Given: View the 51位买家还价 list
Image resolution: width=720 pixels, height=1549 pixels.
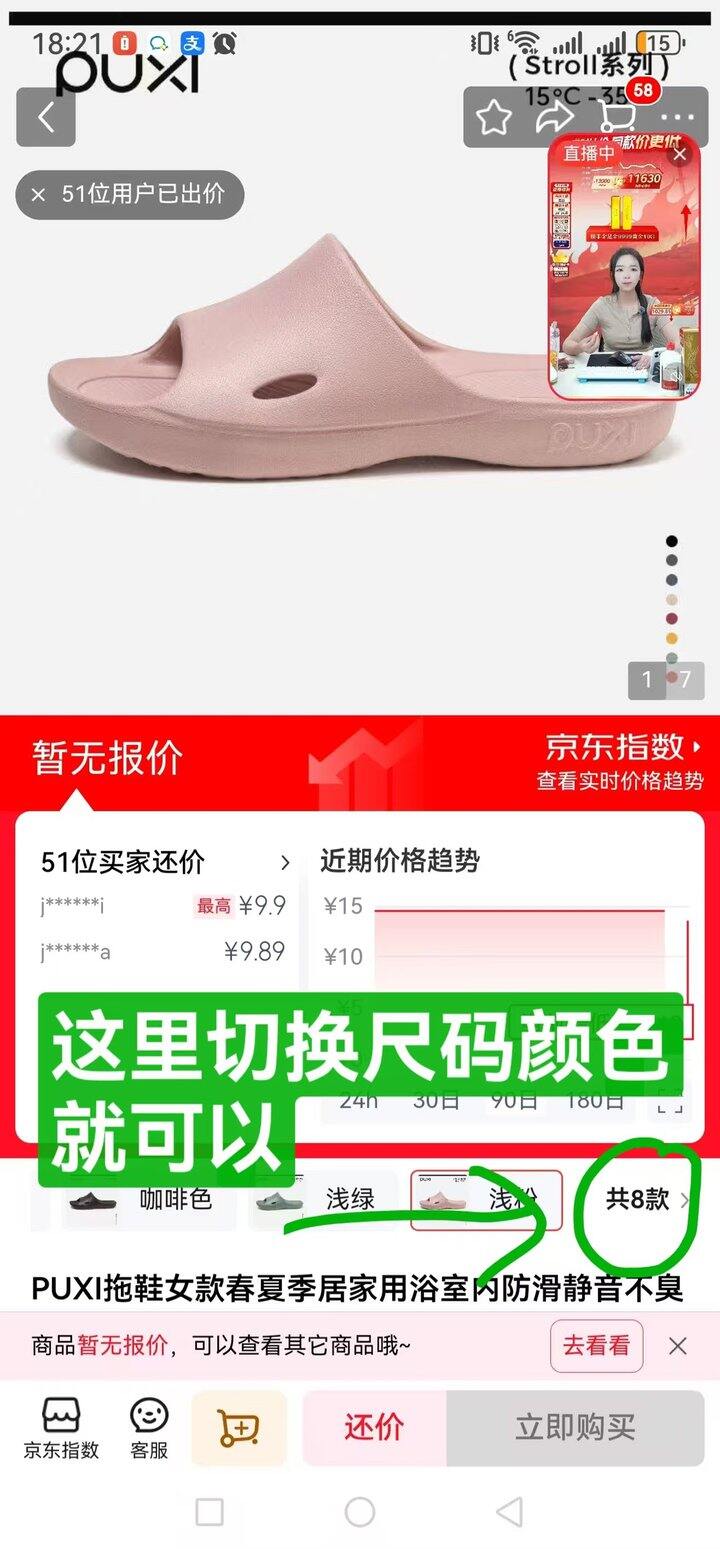Looking at the screenshot, I should point(165,862).
